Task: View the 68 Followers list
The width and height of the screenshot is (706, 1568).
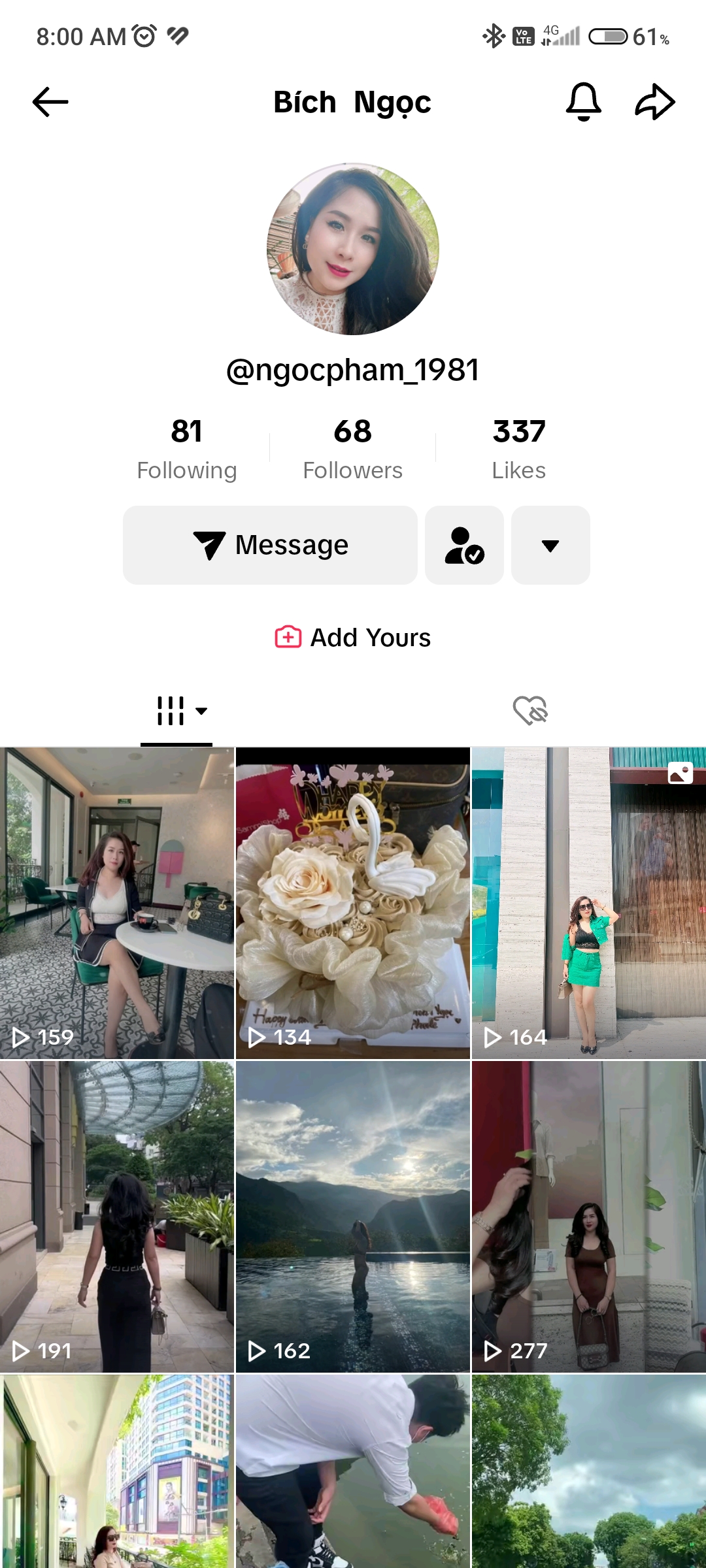Action: click(x=353, y=449)
